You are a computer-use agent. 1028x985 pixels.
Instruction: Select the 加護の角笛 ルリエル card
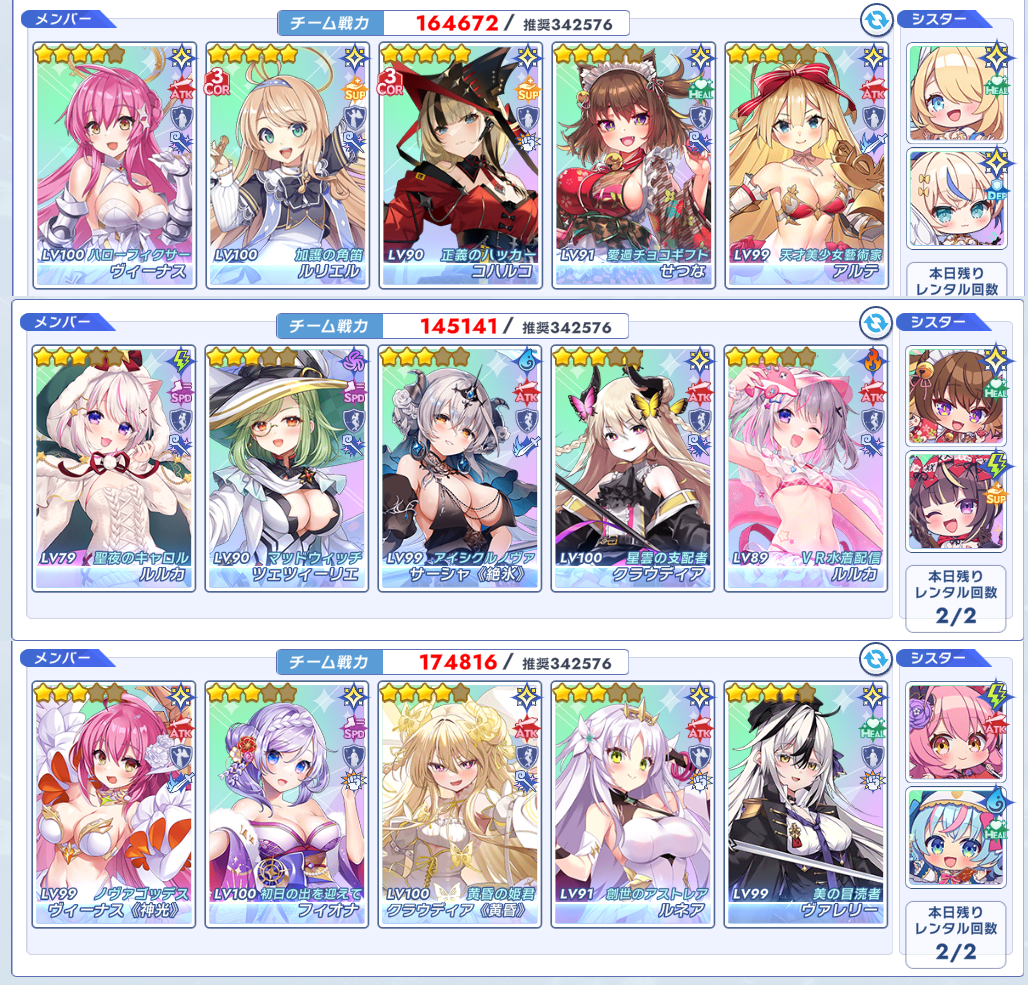pos(288,165)
